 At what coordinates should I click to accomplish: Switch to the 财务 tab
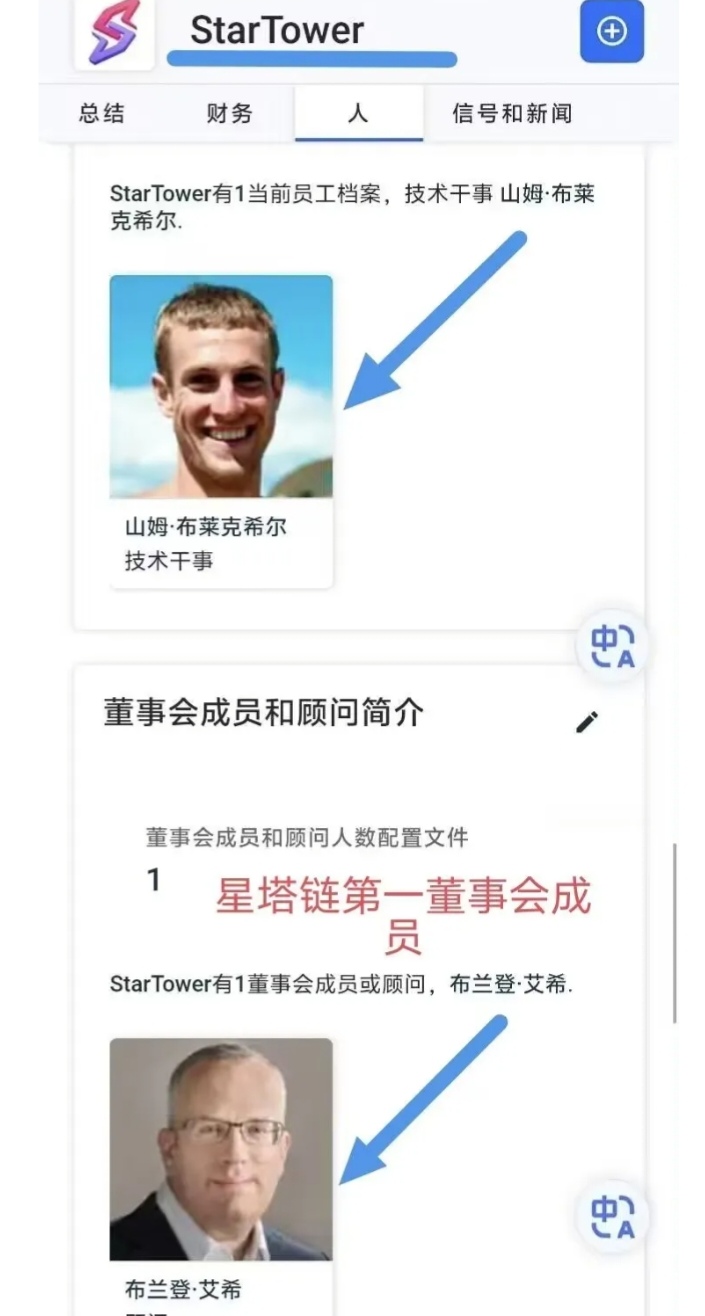click(x=230, y=113)
